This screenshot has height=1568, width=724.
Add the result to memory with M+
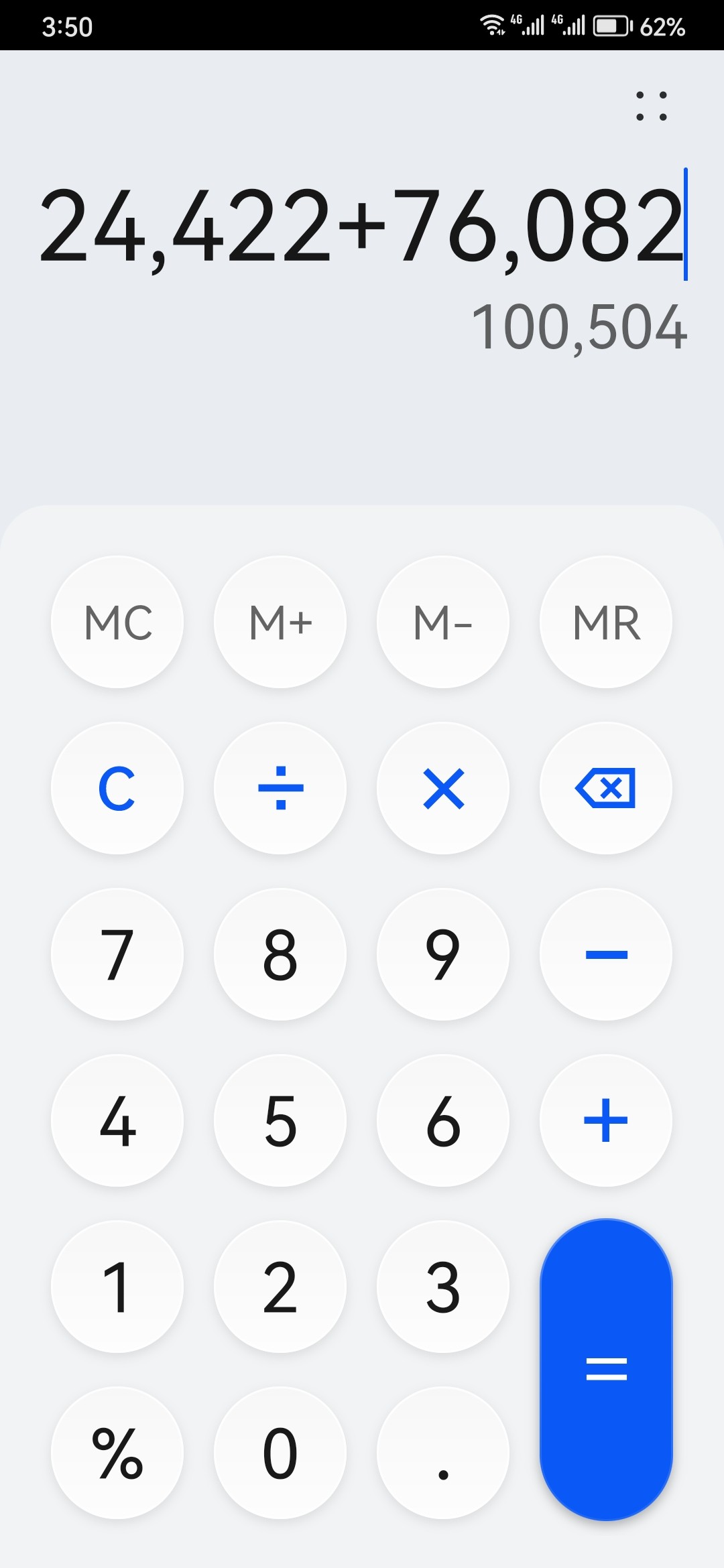[x=280, y=622]
